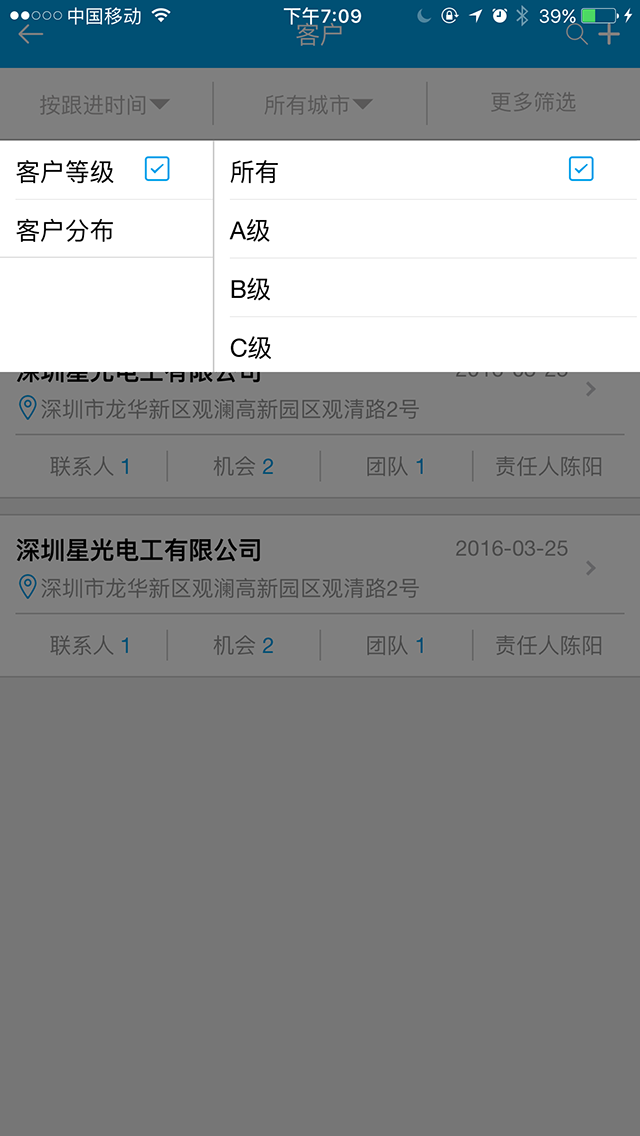Close the 更多筛选 filter panel
This screenshot has height=1136, width=640.
533,103
